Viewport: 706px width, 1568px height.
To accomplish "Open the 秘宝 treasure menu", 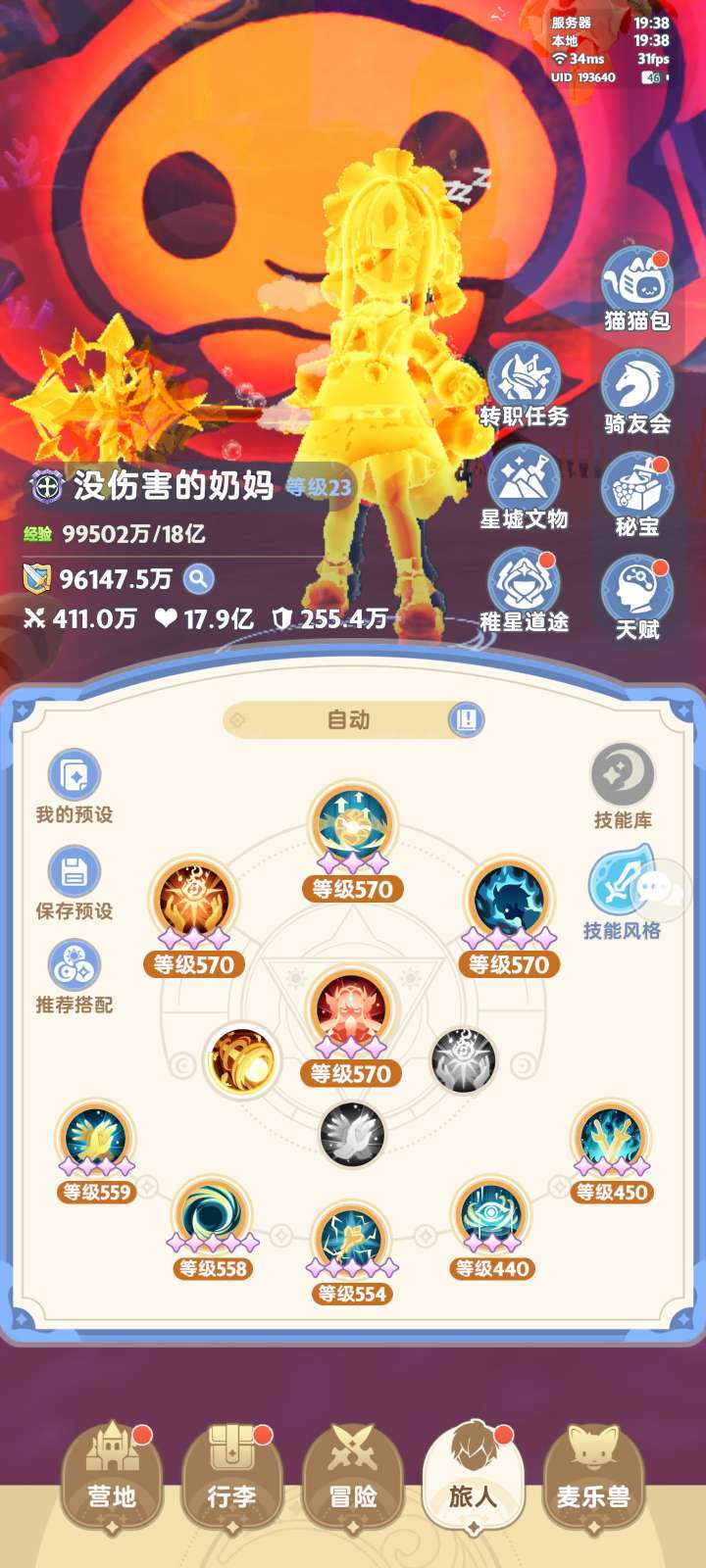I will [637, 496].
